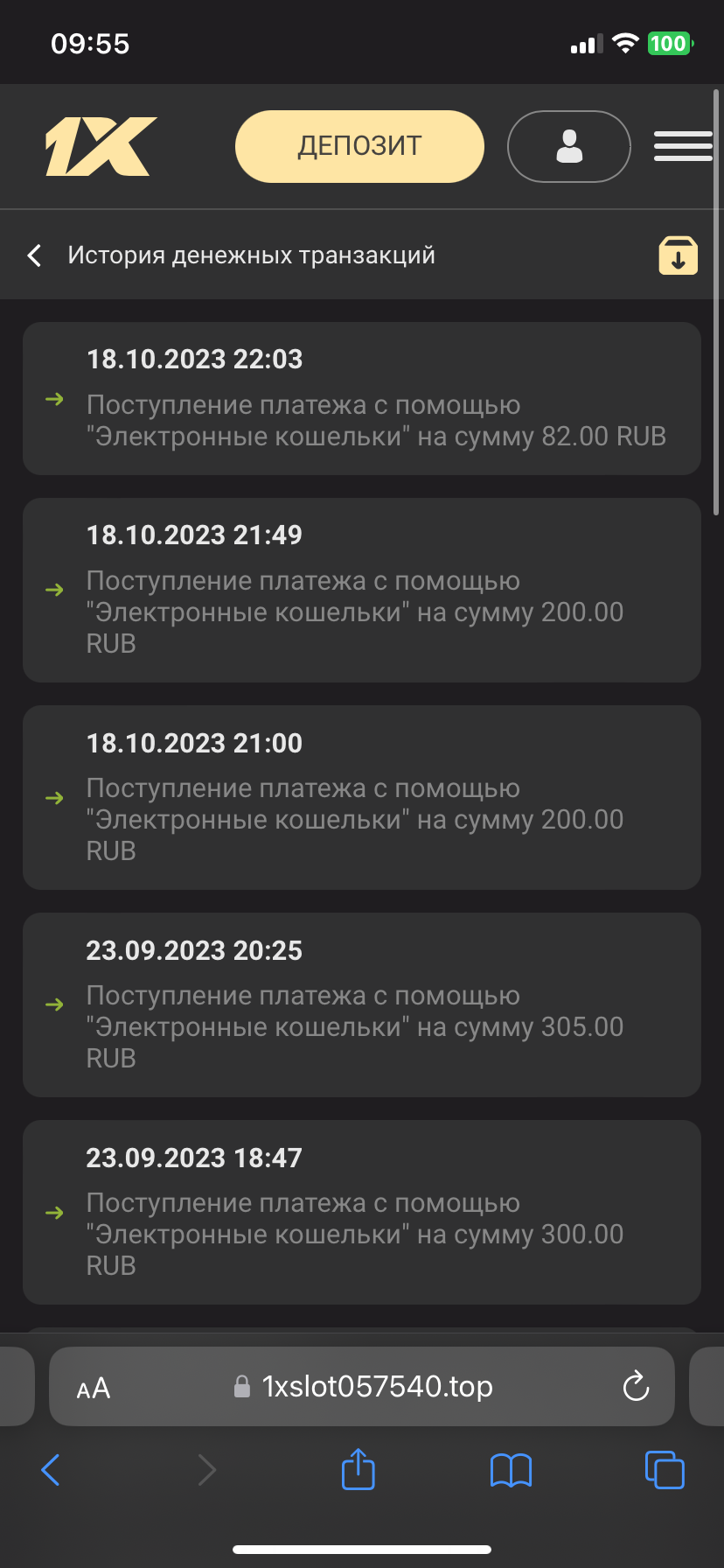Tap the grayed-out forward navigation chevron

pyautogui.click(x=206, y=1469)
